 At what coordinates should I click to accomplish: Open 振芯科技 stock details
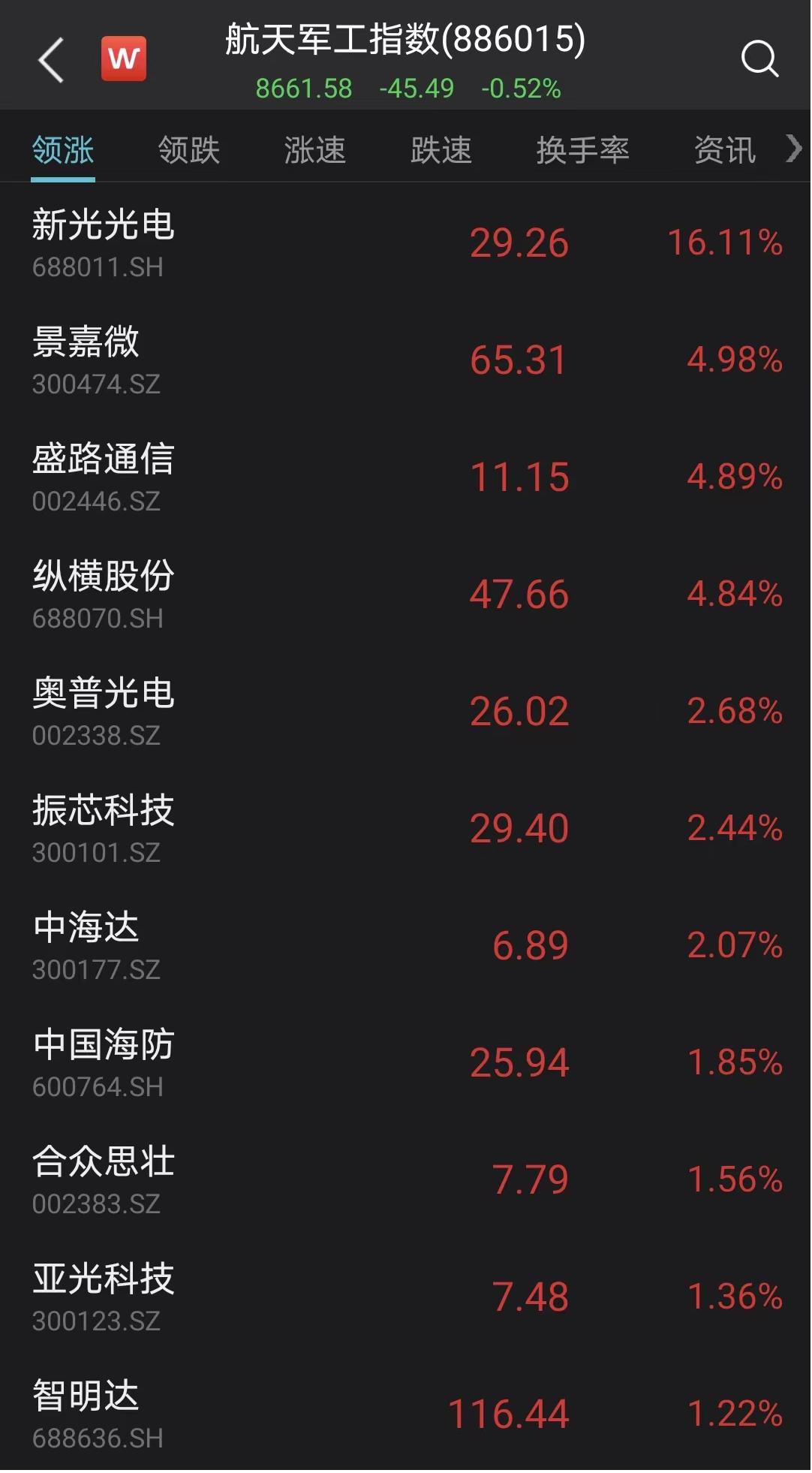pyautogui.click(x=406, y=828)
